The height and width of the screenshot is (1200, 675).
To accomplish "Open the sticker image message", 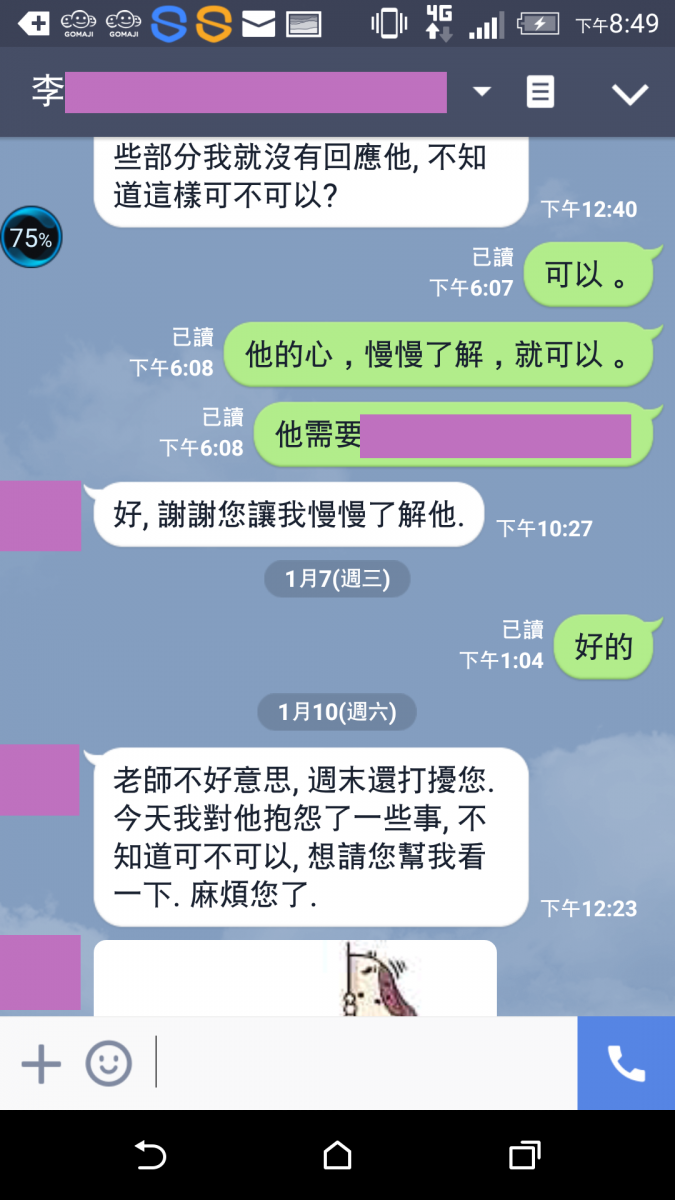I will (295, 978).
